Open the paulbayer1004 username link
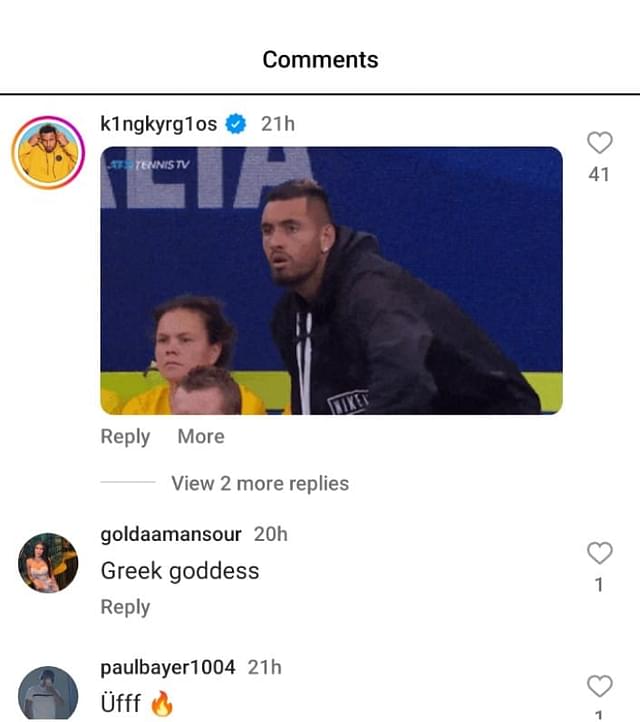The height and width of the screenshot is (722, 640). [x=168, y=666]
